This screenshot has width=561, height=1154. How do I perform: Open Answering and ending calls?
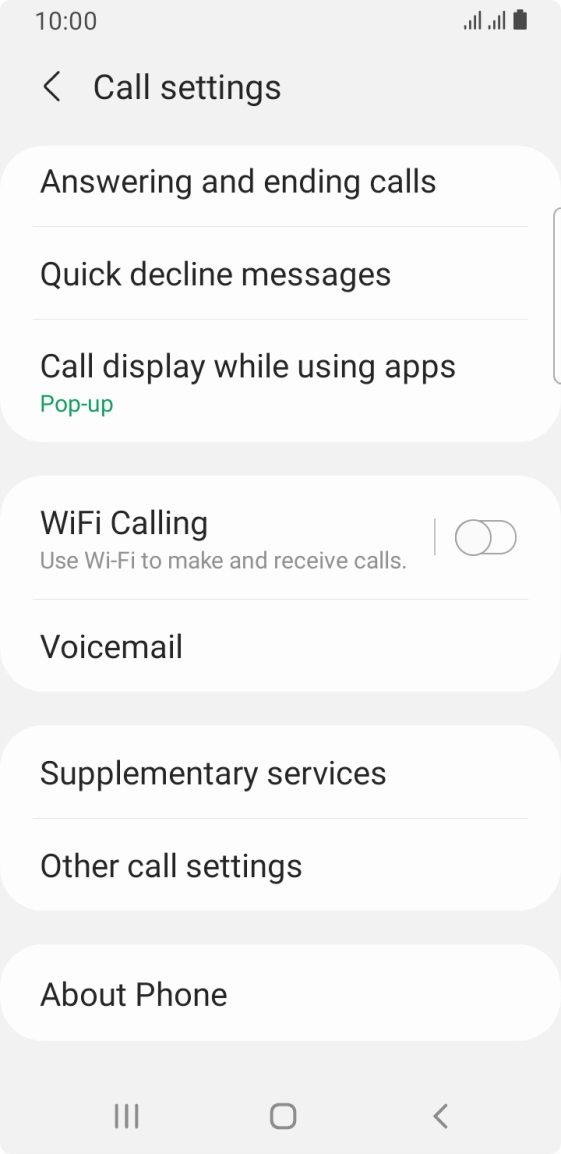click(280, 182)
